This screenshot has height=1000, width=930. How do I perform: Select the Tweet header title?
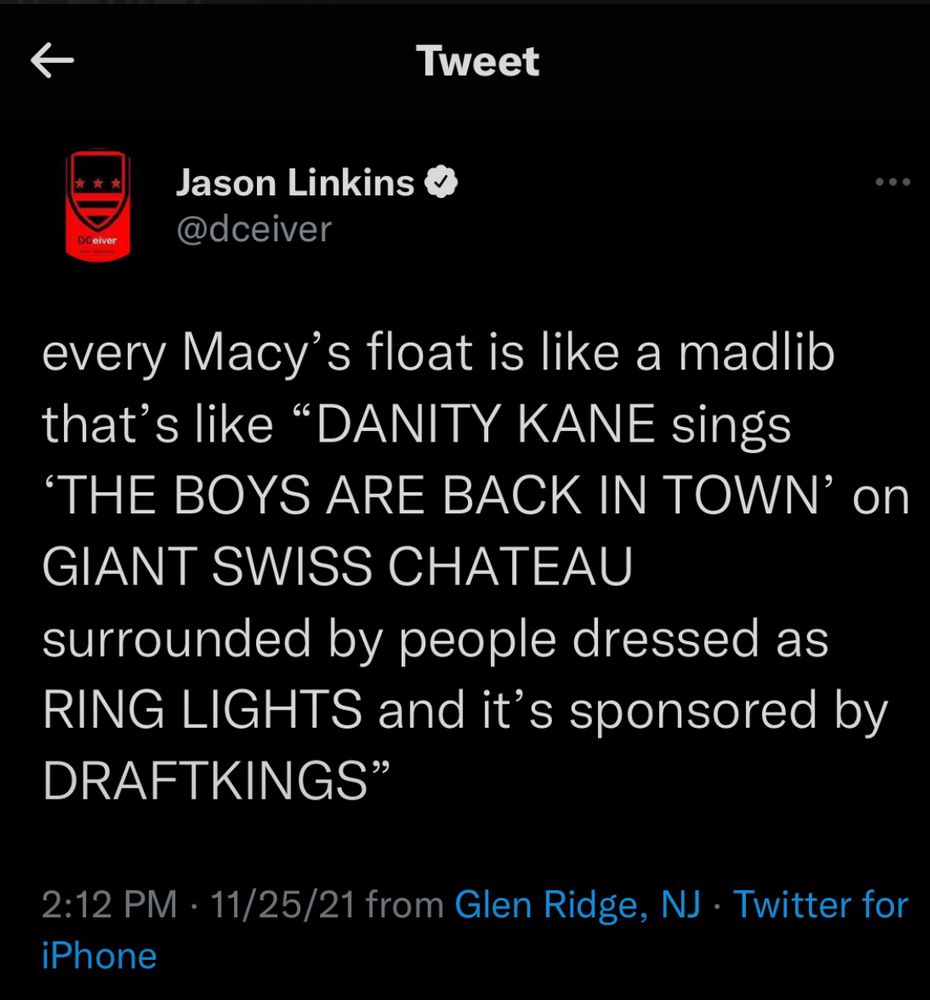(475, 61)
